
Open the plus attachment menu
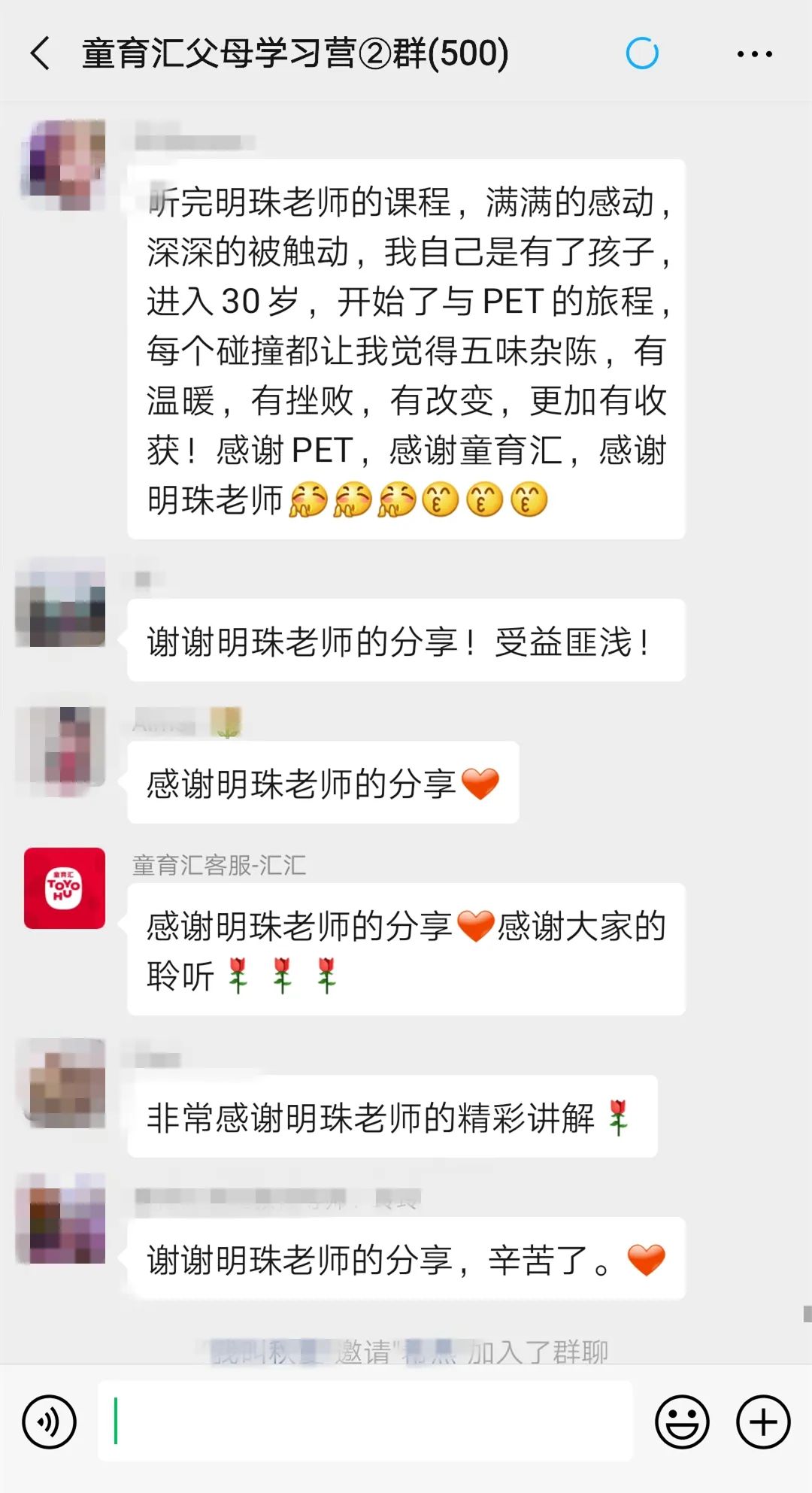pyautogui.click(x=763, y=1422)
